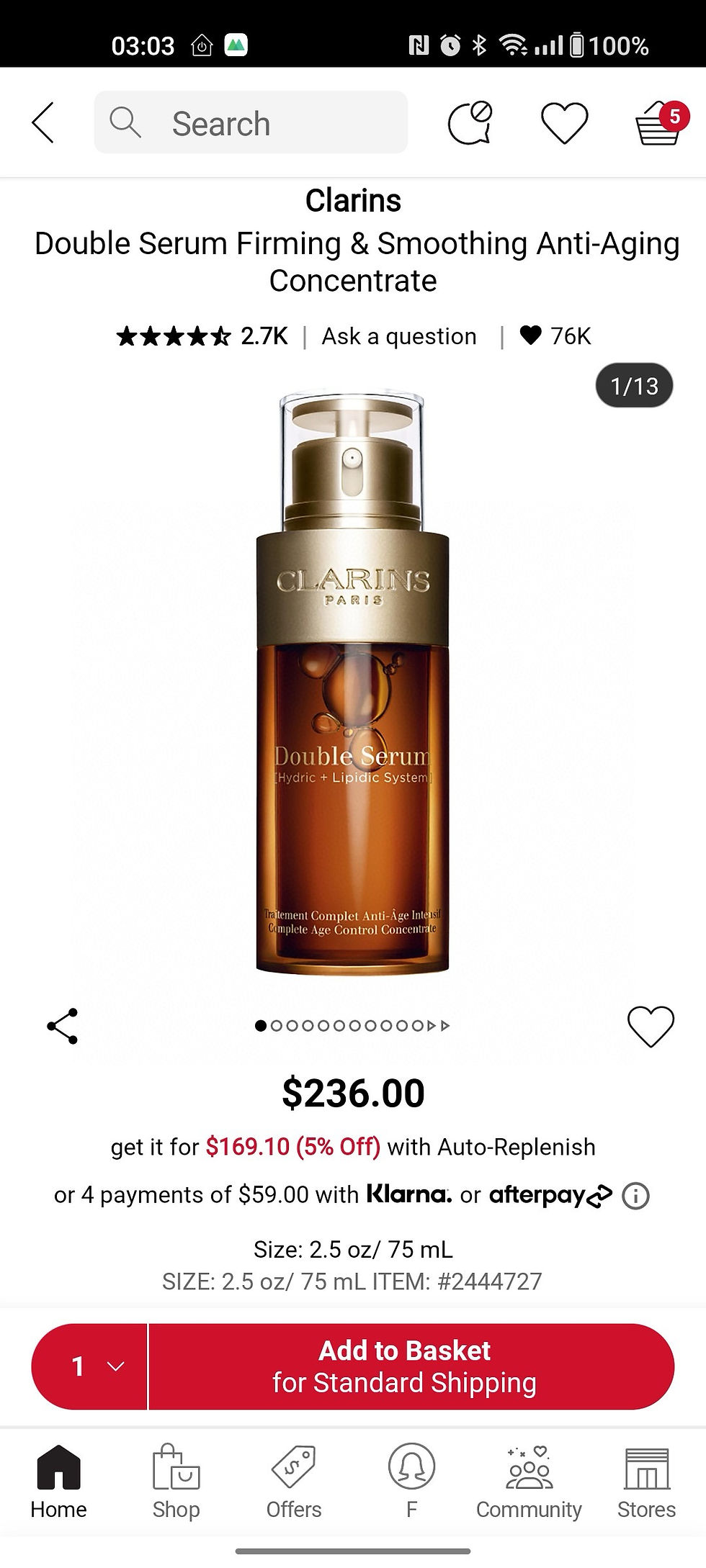The width and height of the screenshot is (706, 1568).
Task: Go back to the previous page
Action: [x=43, y=122]
